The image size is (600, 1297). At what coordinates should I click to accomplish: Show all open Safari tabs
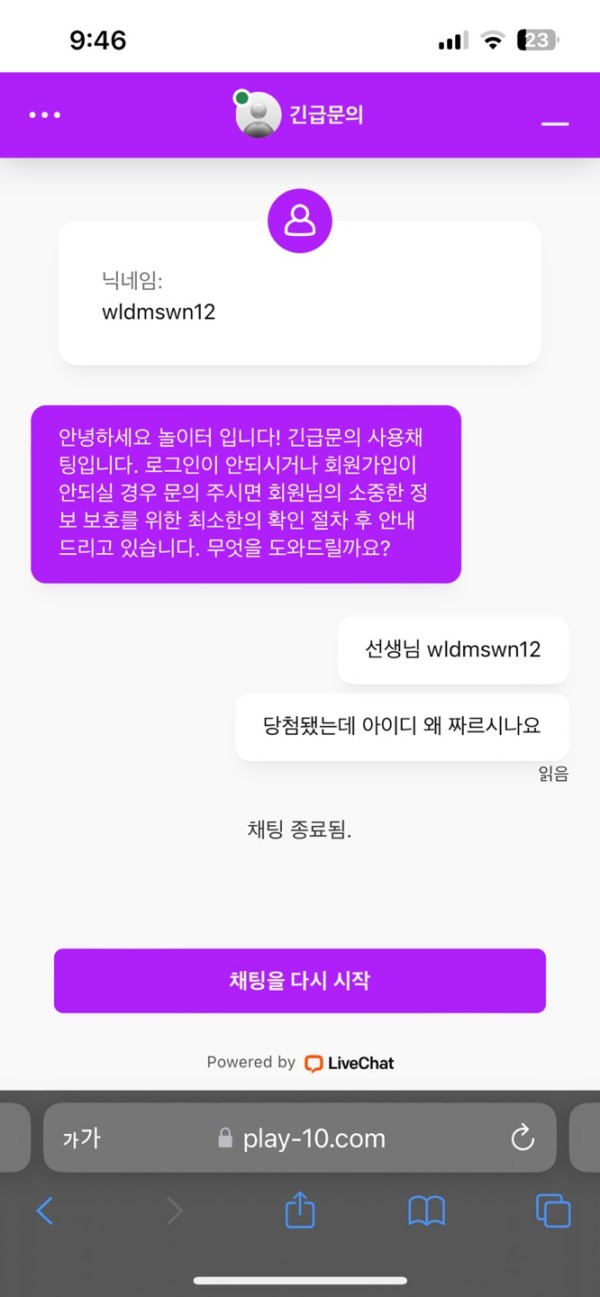pos(553,1211)
